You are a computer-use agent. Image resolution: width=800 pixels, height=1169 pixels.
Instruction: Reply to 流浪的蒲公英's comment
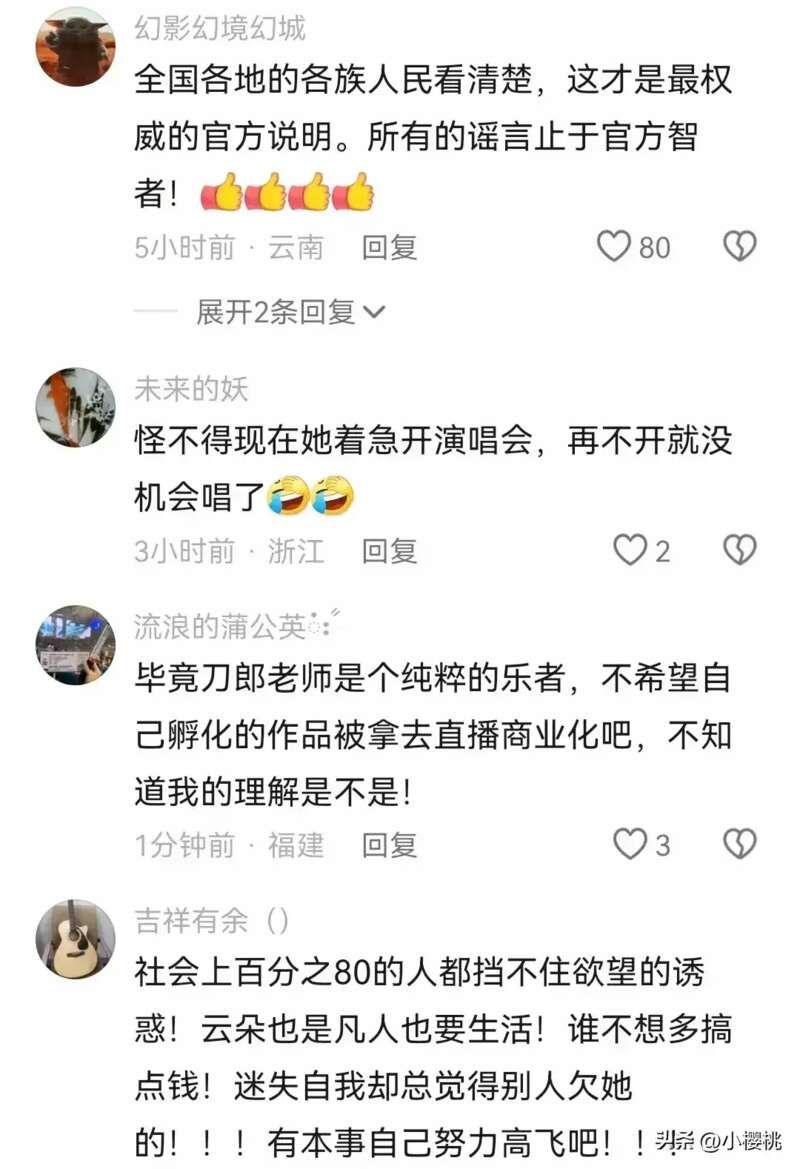tap(389, 846)
